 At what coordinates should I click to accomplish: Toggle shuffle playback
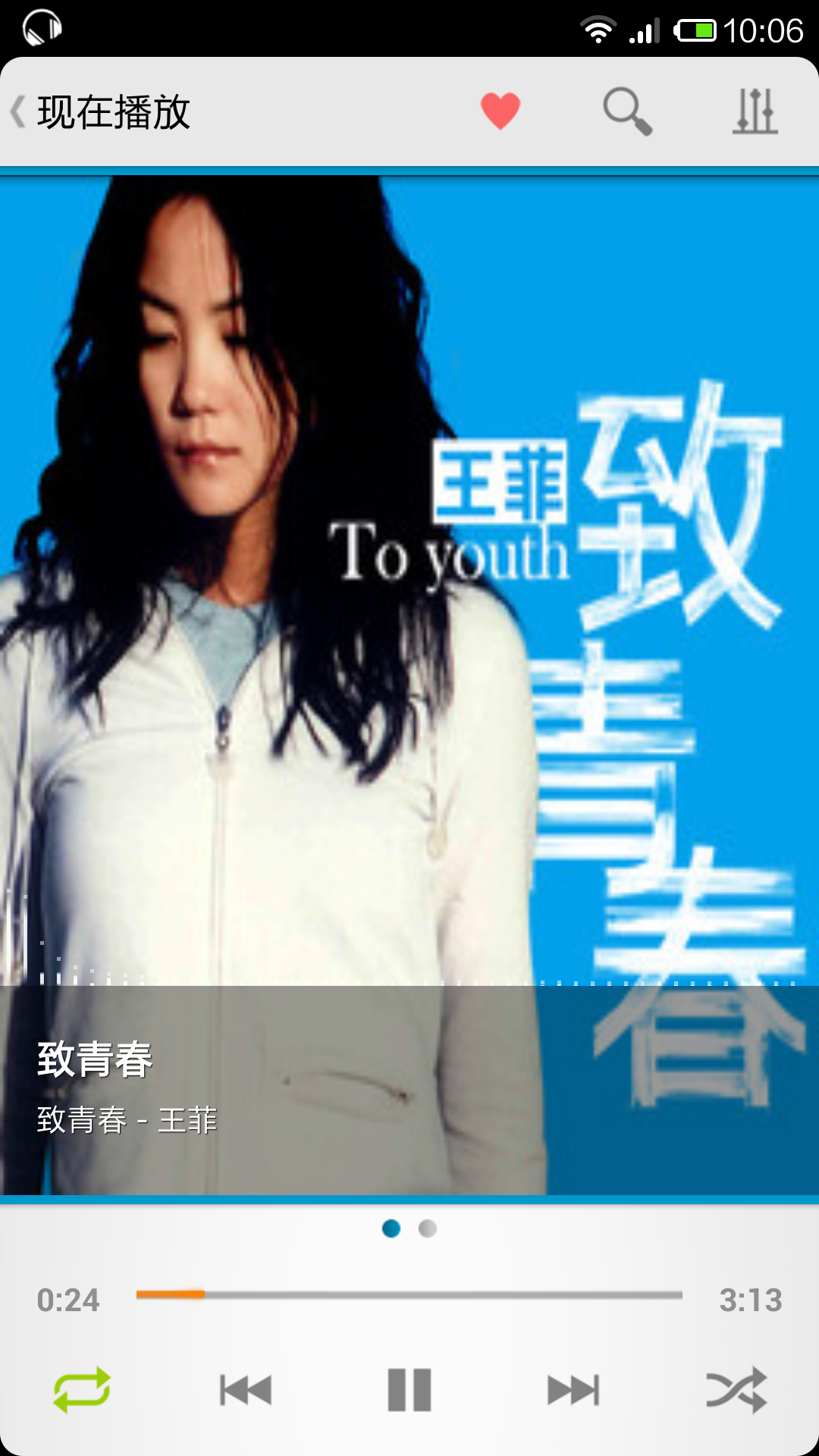736,1390
